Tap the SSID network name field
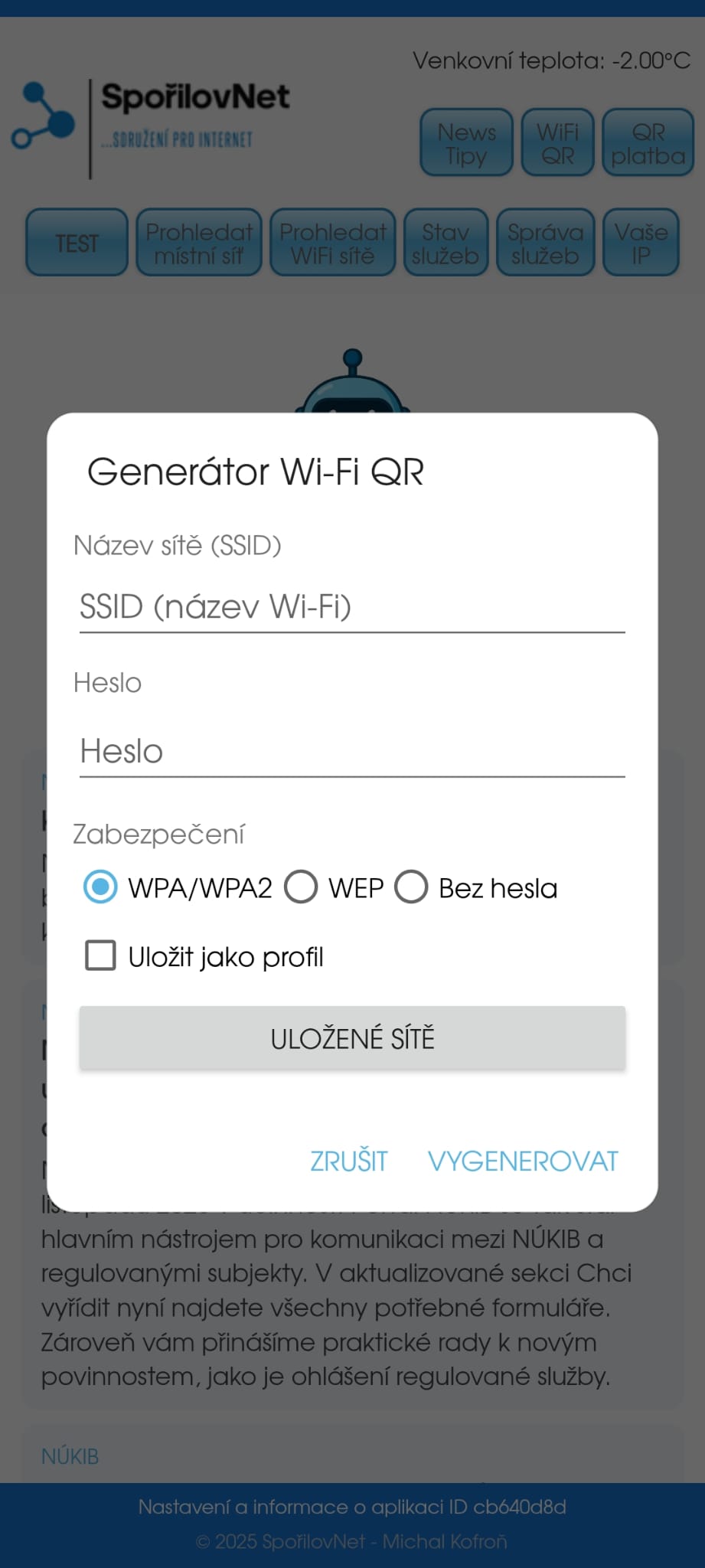Image resolution: width=705 pixels, height=1568 pixels. pos(352,607)
